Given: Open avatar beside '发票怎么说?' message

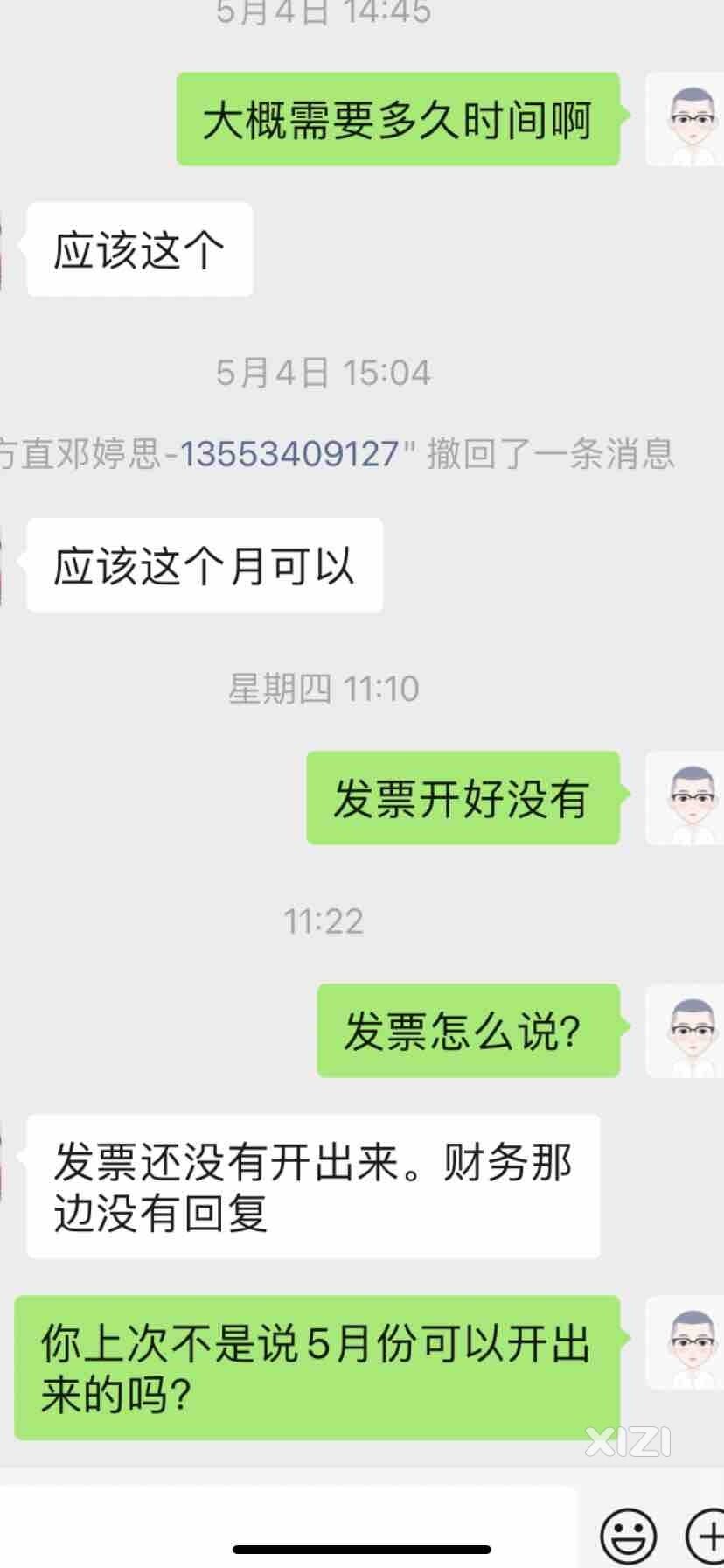Looking at the screenshot, I should pos(686,1031).
